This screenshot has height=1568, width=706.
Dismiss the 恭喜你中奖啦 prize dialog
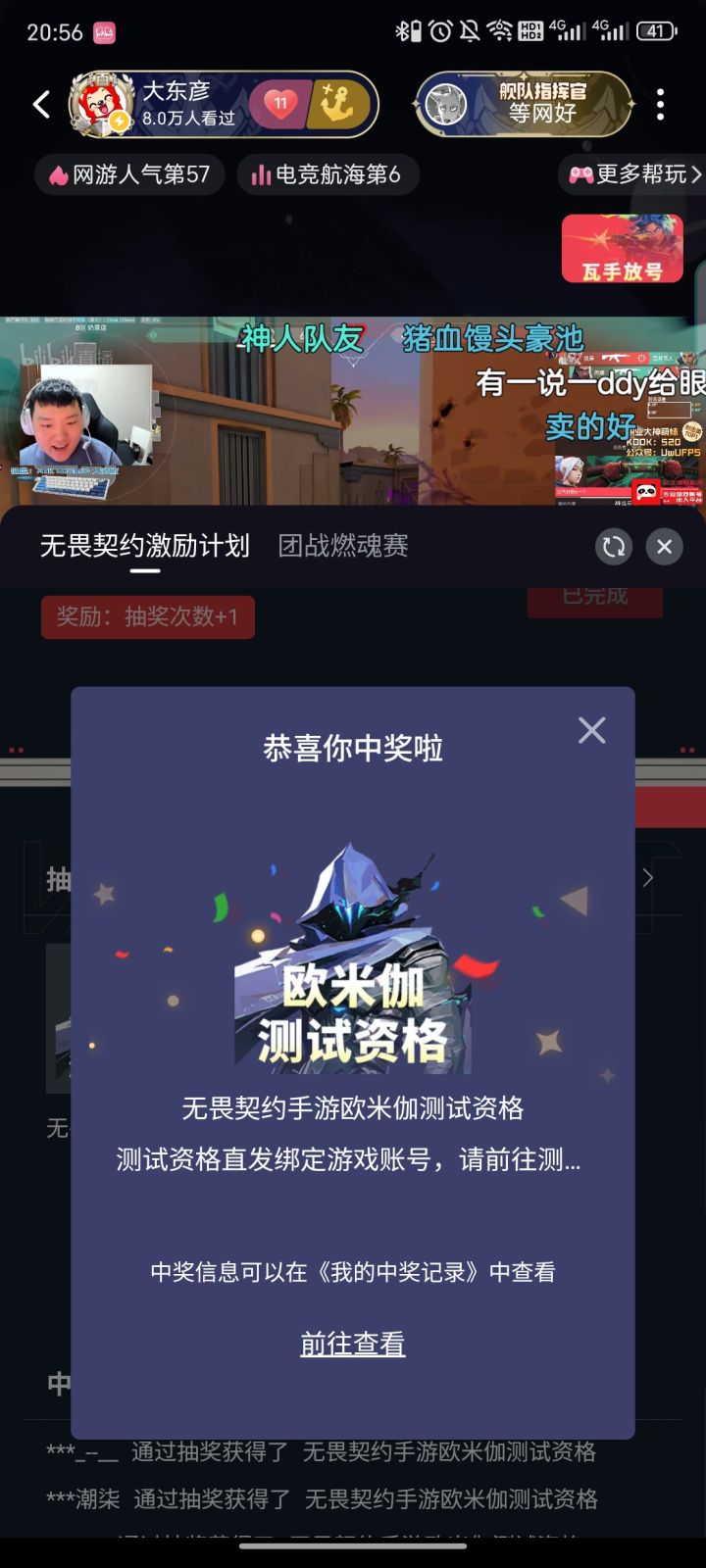pos(592,730)
